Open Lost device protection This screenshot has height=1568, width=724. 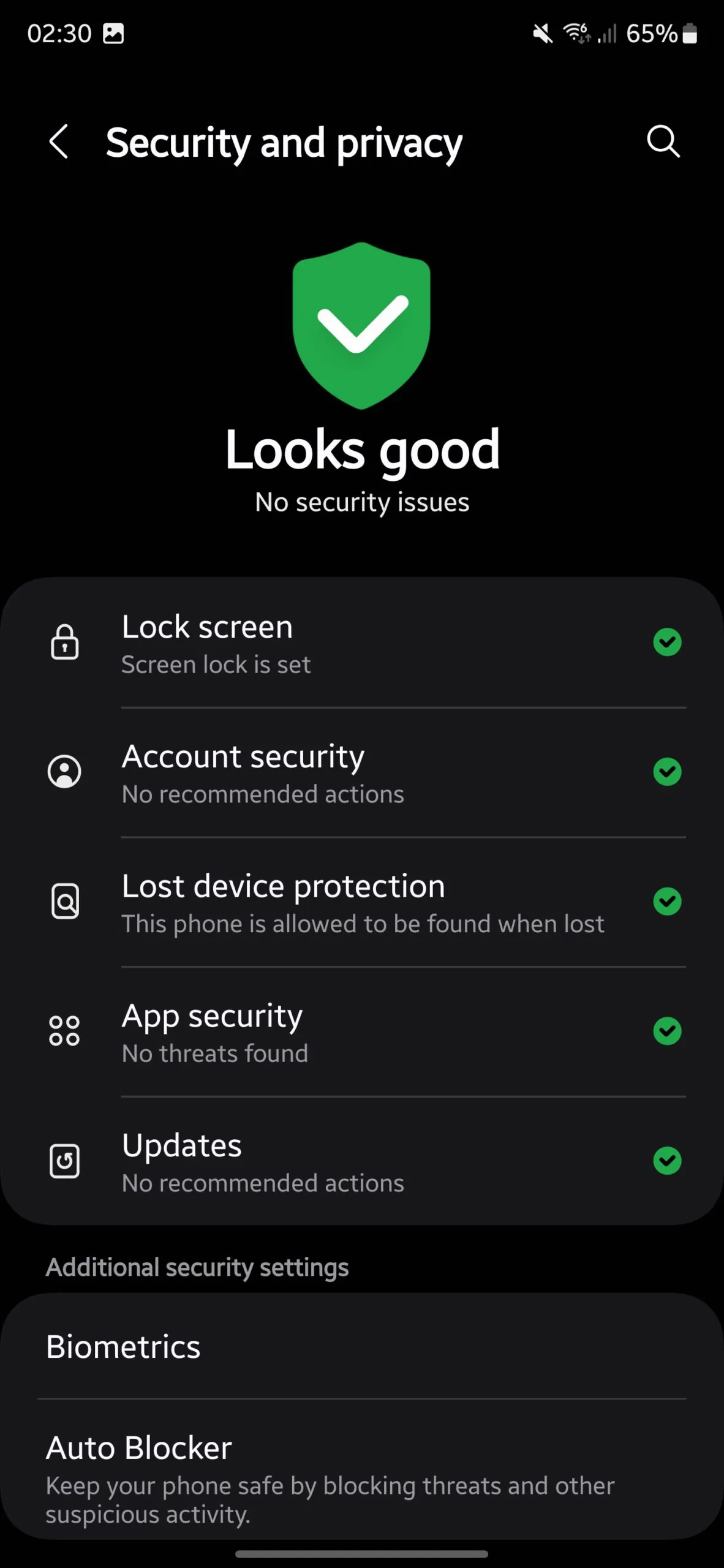(x=361, y=903)
